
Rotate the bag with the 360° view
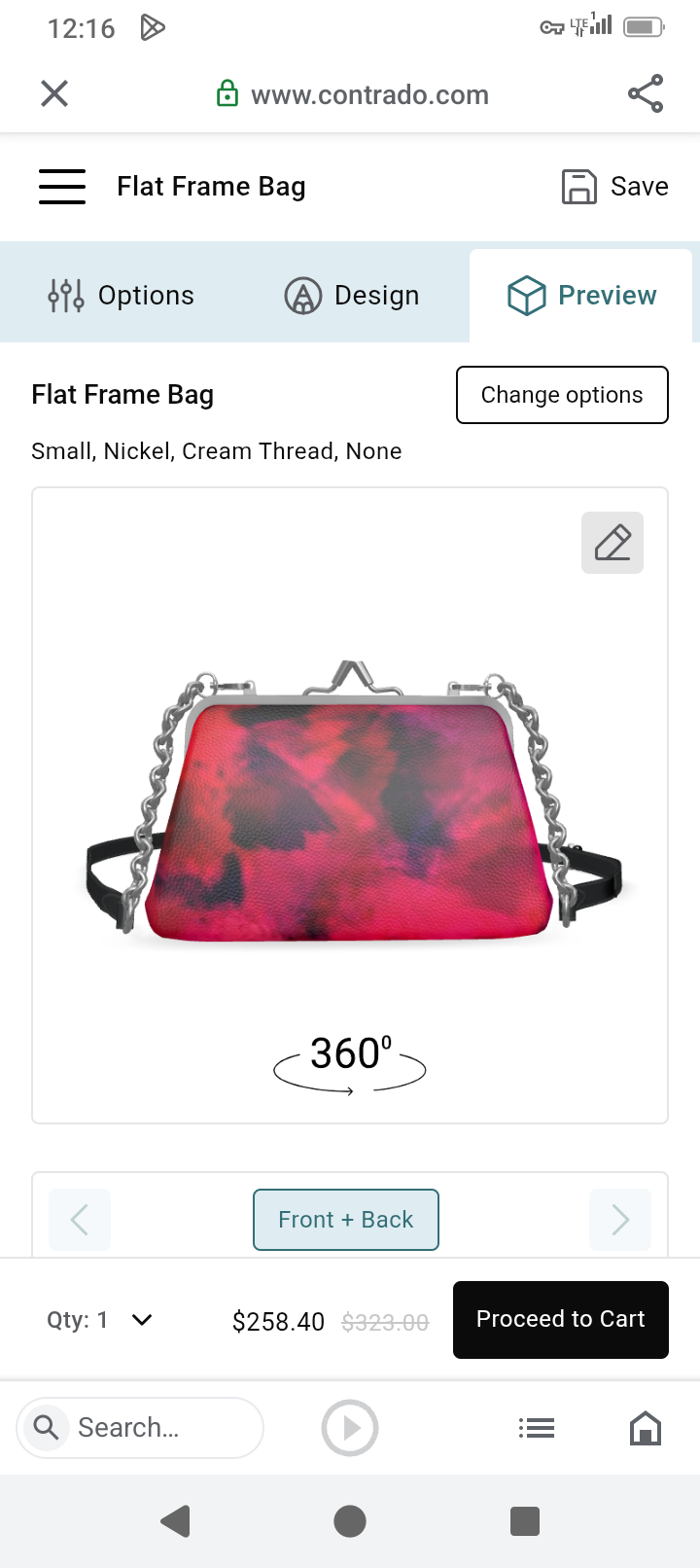(x=350, y=1062)
